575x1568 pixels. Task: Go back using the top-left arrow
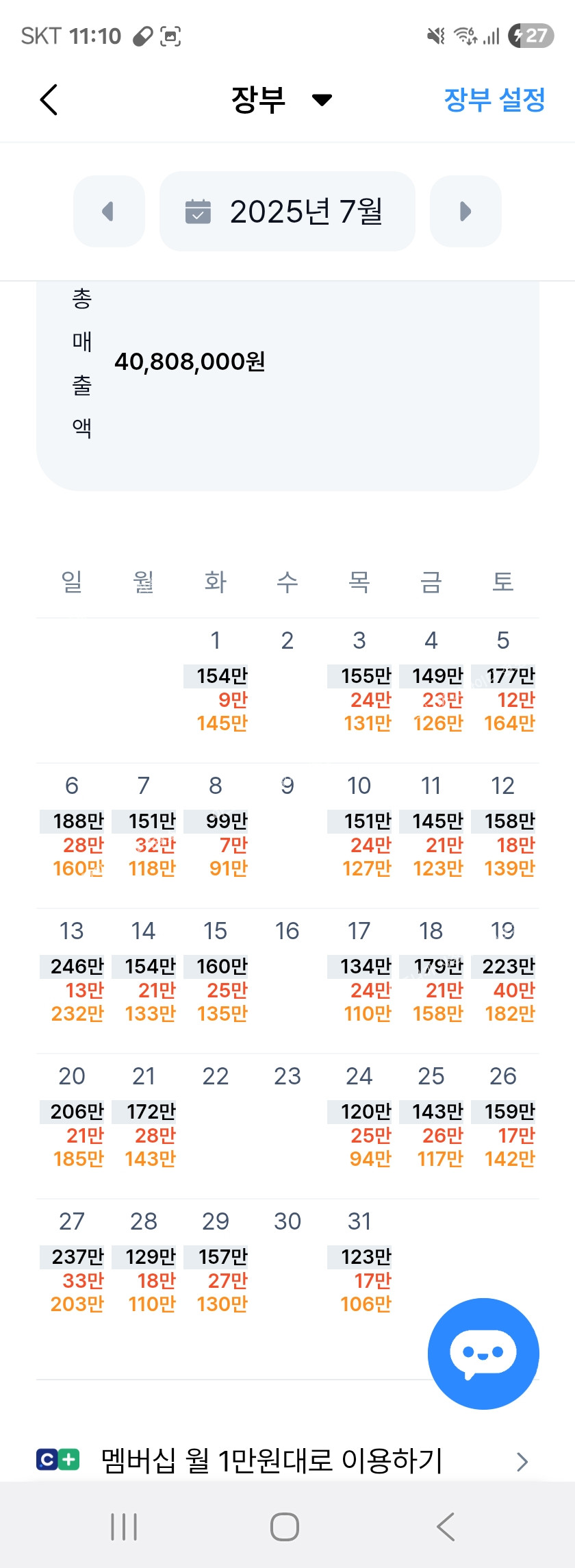[49, 100]
